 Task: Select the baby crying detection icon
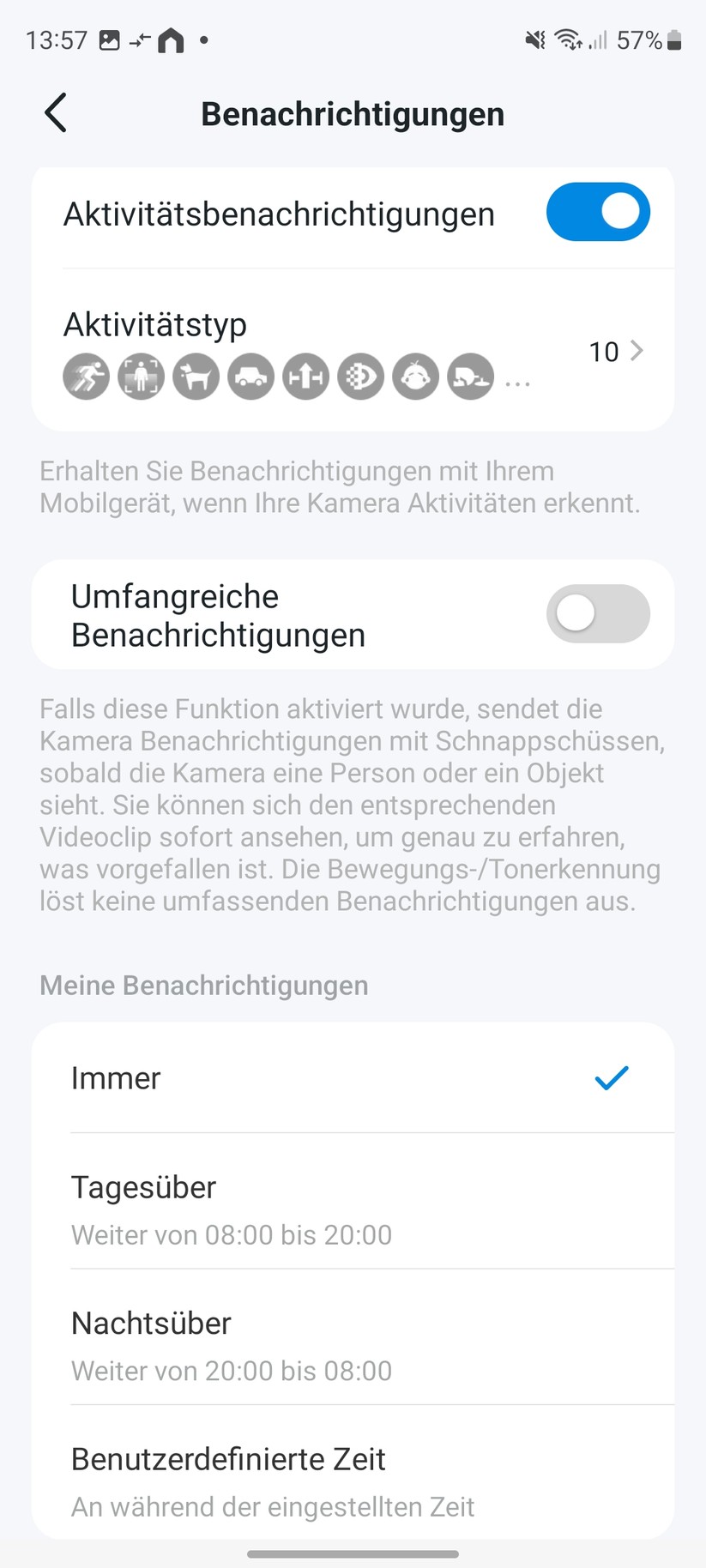tap(415, 377)
